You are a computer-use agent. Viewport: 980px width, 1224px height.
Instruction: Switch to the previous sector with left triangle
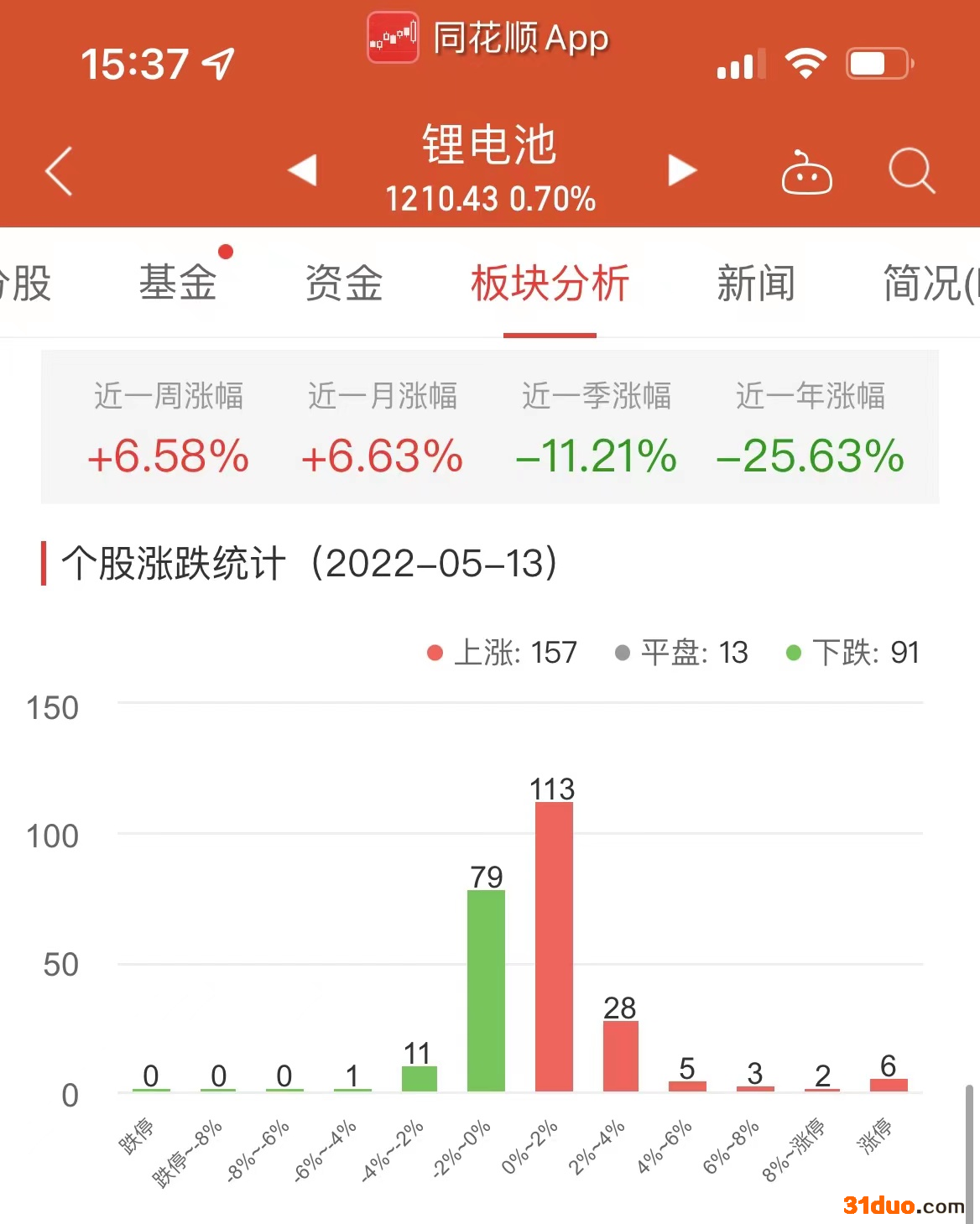[x=302, y=170]
